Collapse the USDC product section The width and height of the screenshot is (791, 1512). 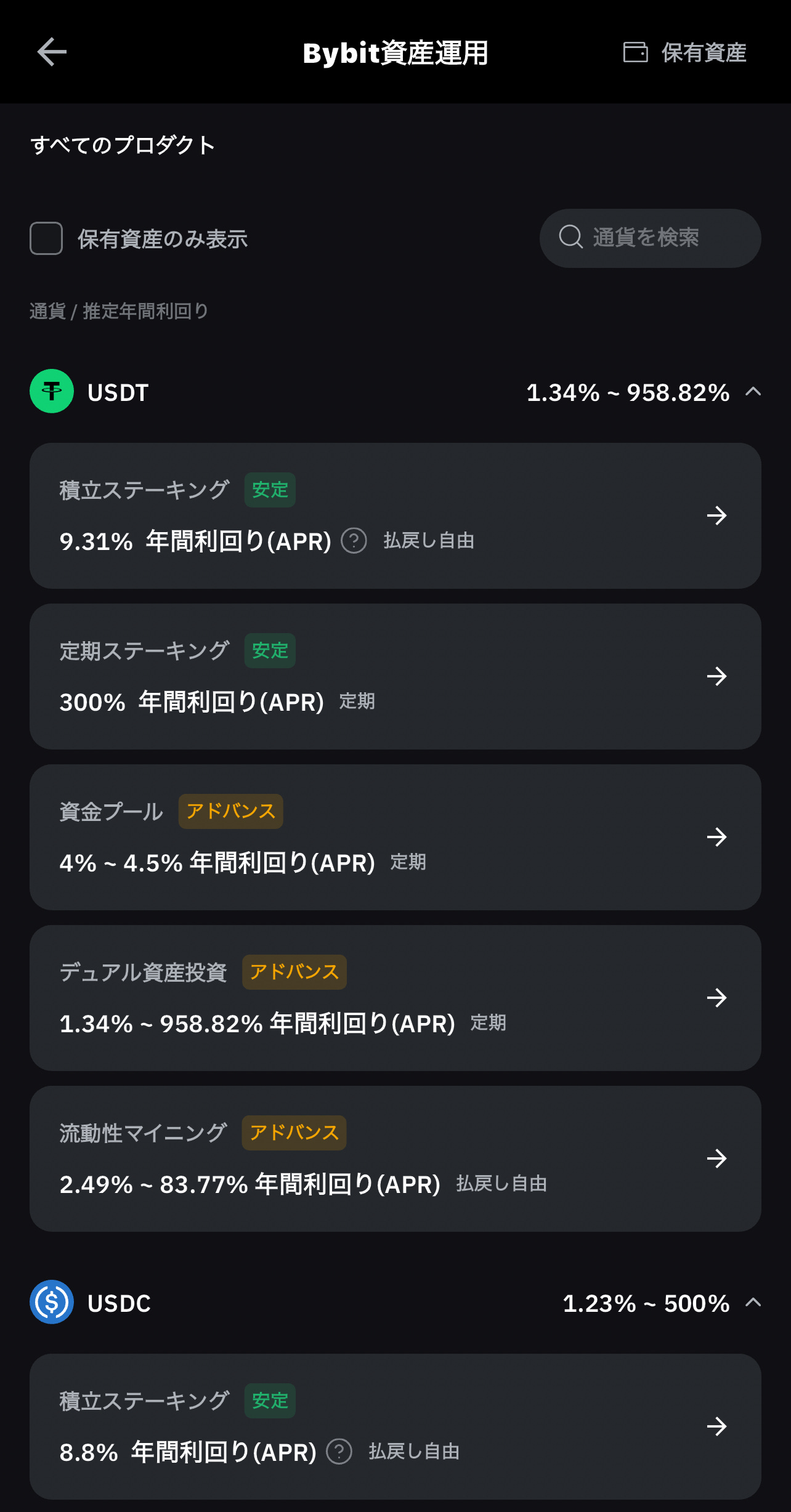coord(753,1303)
